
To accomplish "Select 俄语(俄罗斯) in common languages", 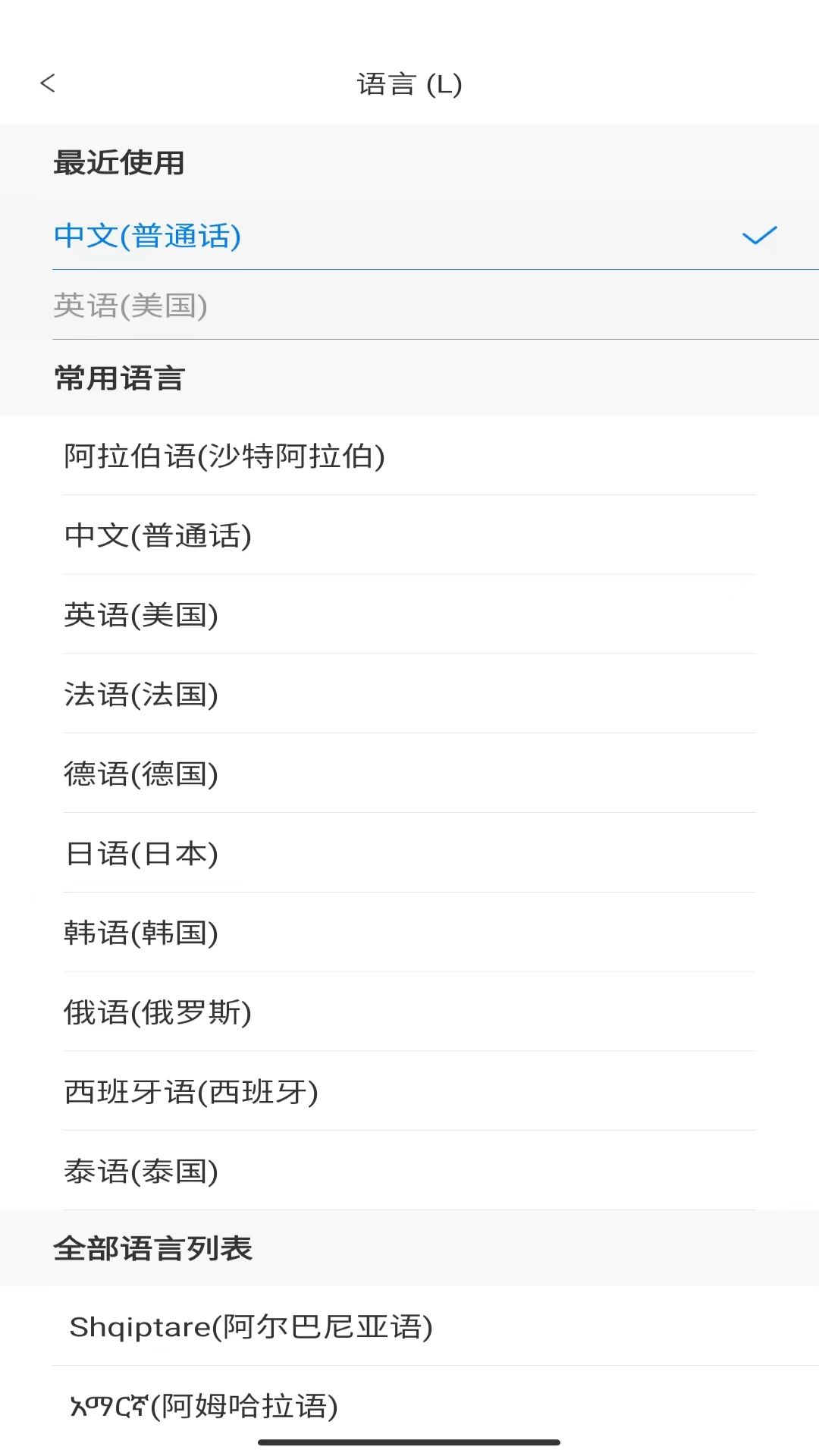I will click(159, 1012).
